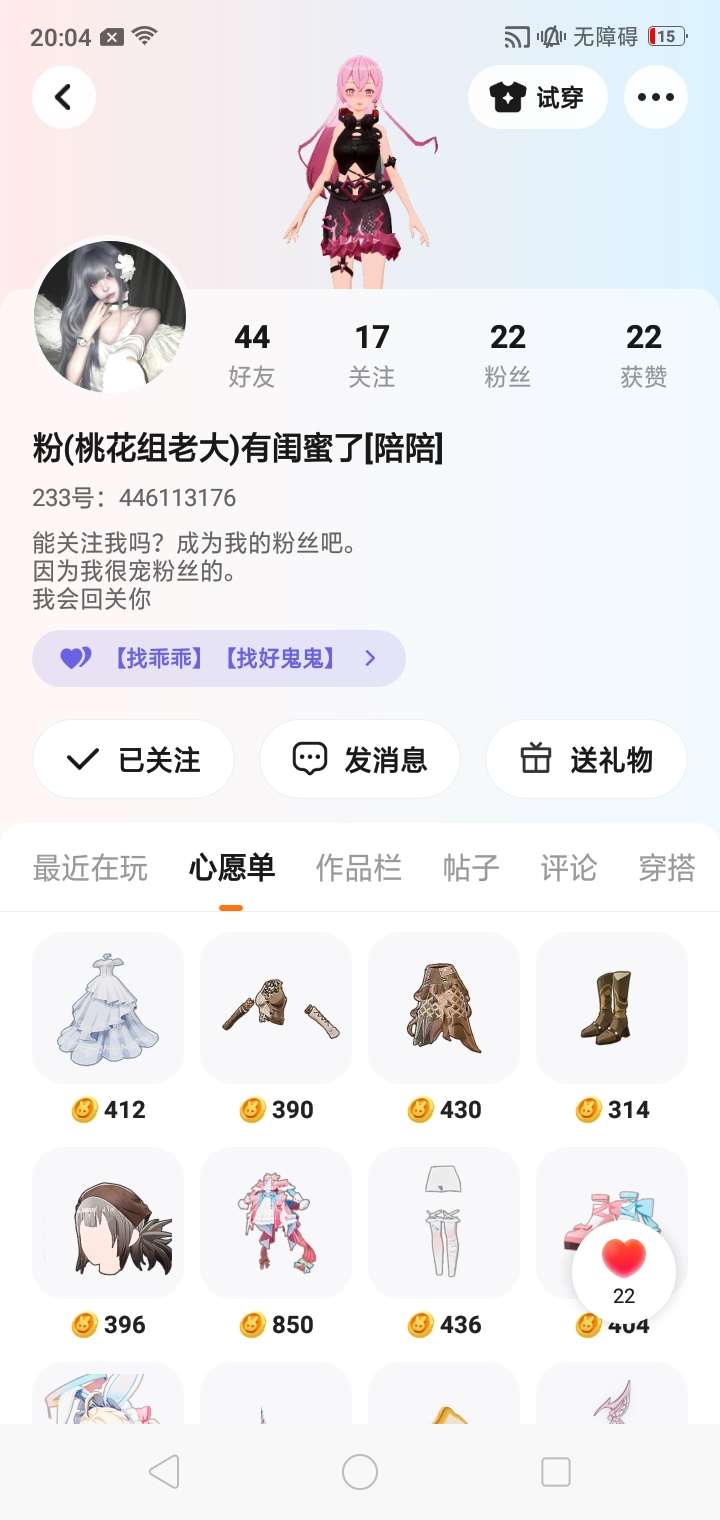Switch to the 穿搭 tab
The height and width of the screenshot is (1520, 720).
click(666, 868)
